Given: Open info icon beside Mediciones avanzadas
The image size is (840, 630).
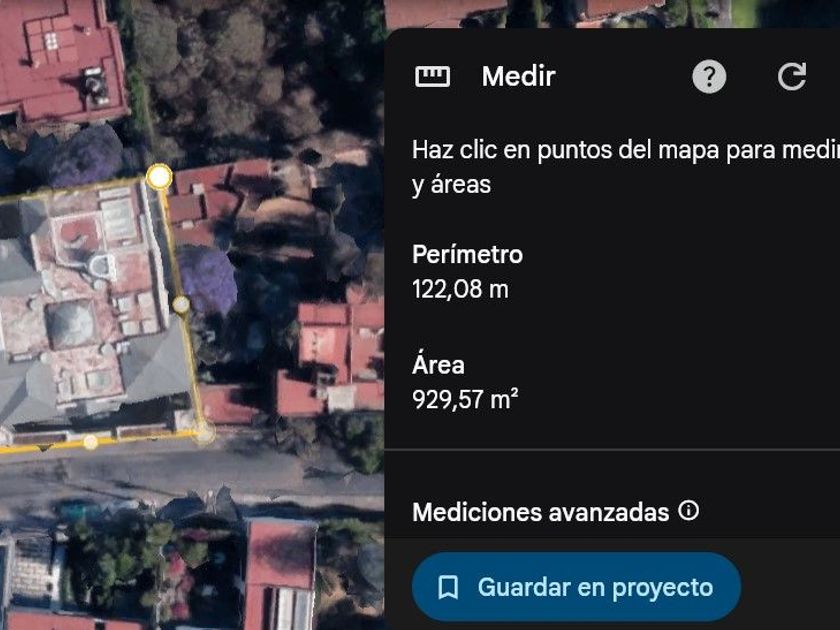Looking at the screenshot, I should [x=688, y=511].
